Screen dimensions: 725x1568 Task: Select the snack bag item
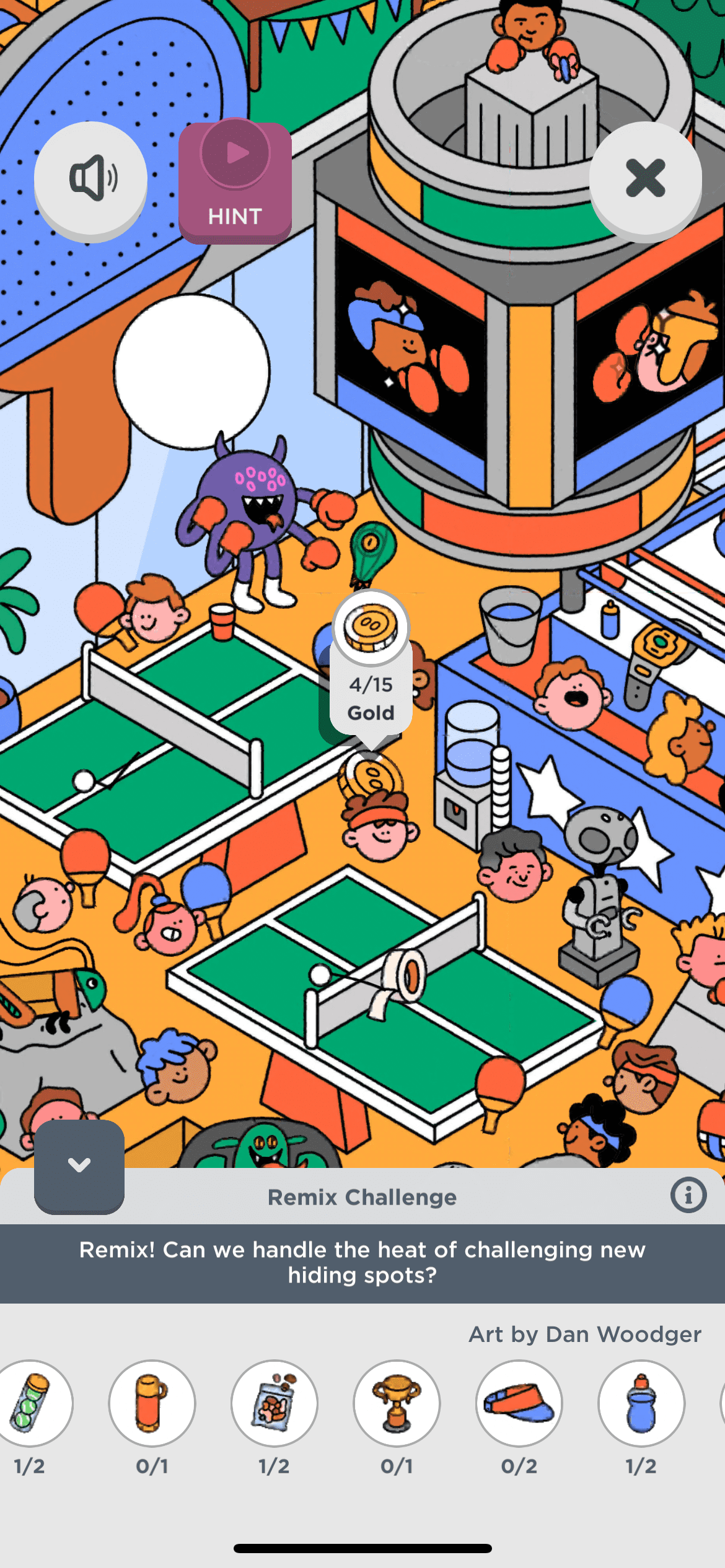(274, 1403)
